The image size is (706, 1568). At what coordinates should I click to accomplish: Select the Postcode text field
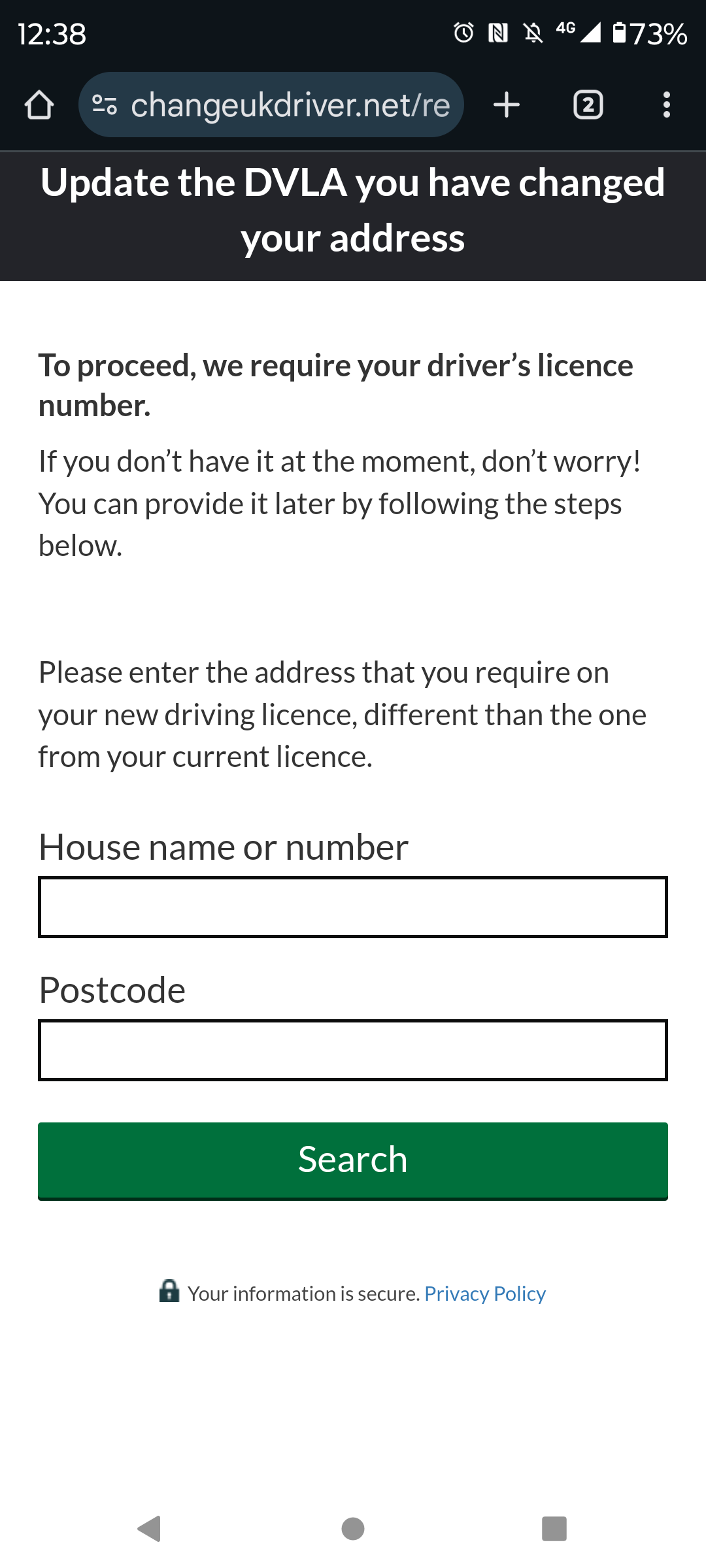coord(353,1050)
